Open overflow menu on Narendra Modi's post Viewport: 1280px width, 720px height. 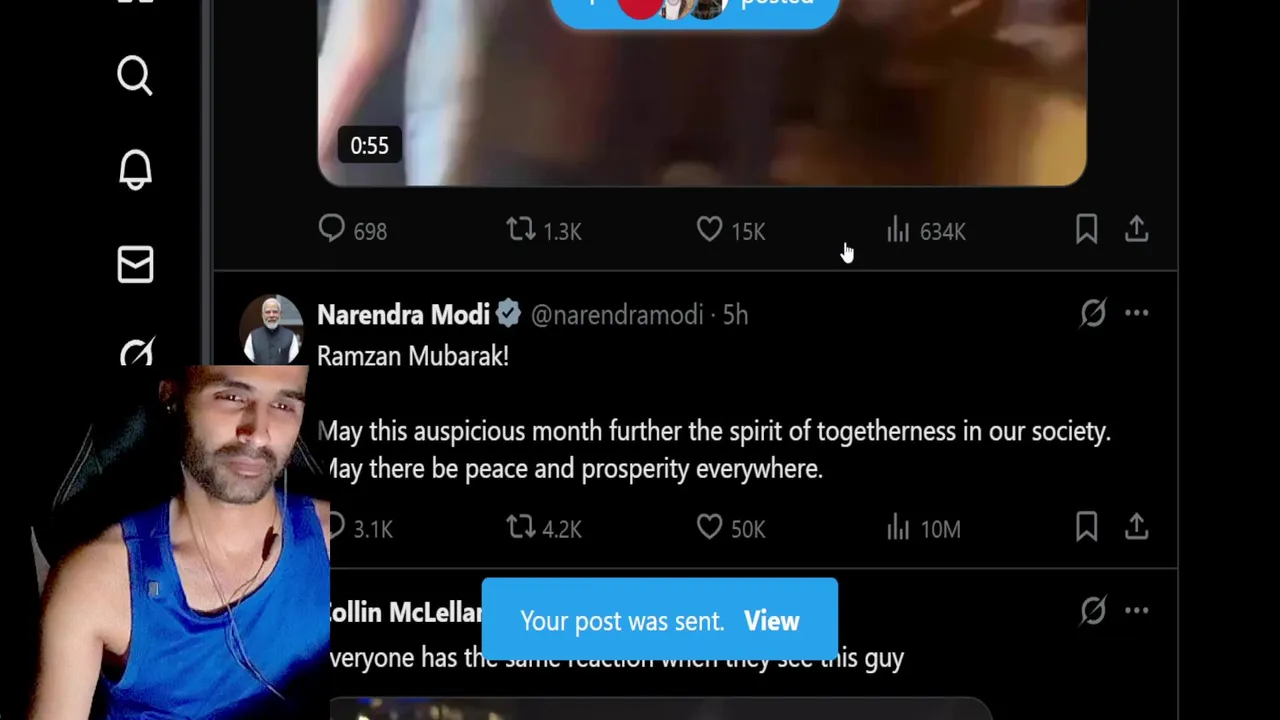[x=1136, y=313]
